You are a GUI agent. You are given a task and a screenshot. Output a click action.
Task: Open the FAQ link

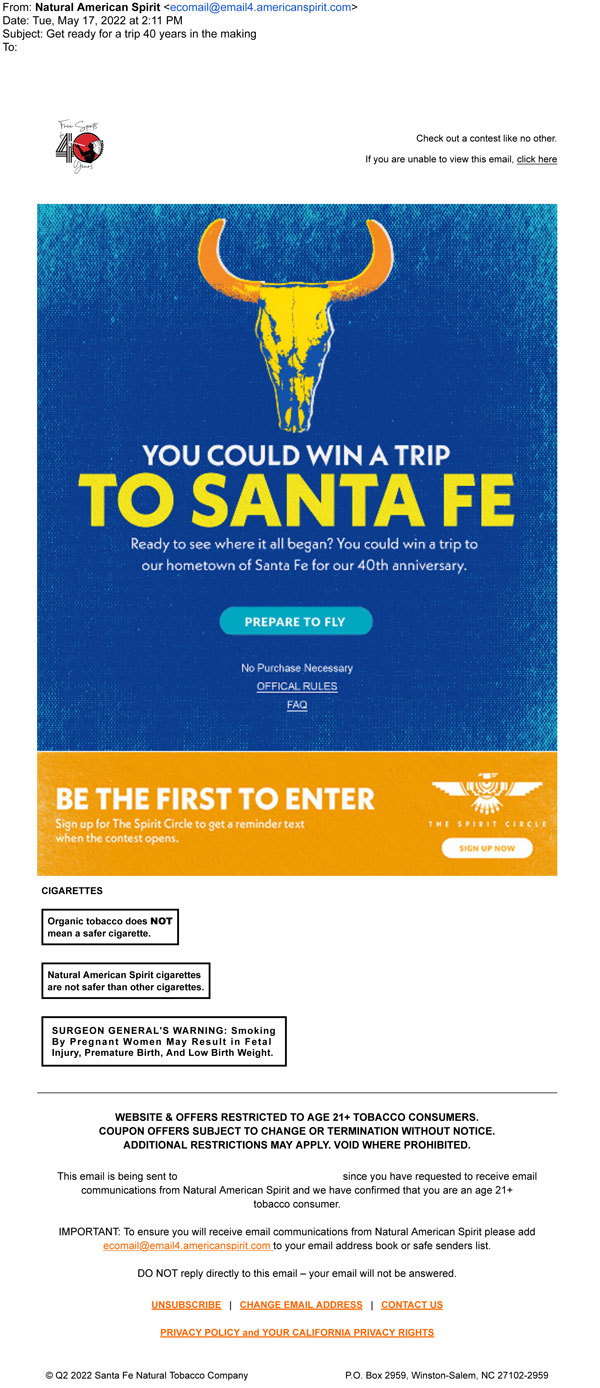pos(297,705)
